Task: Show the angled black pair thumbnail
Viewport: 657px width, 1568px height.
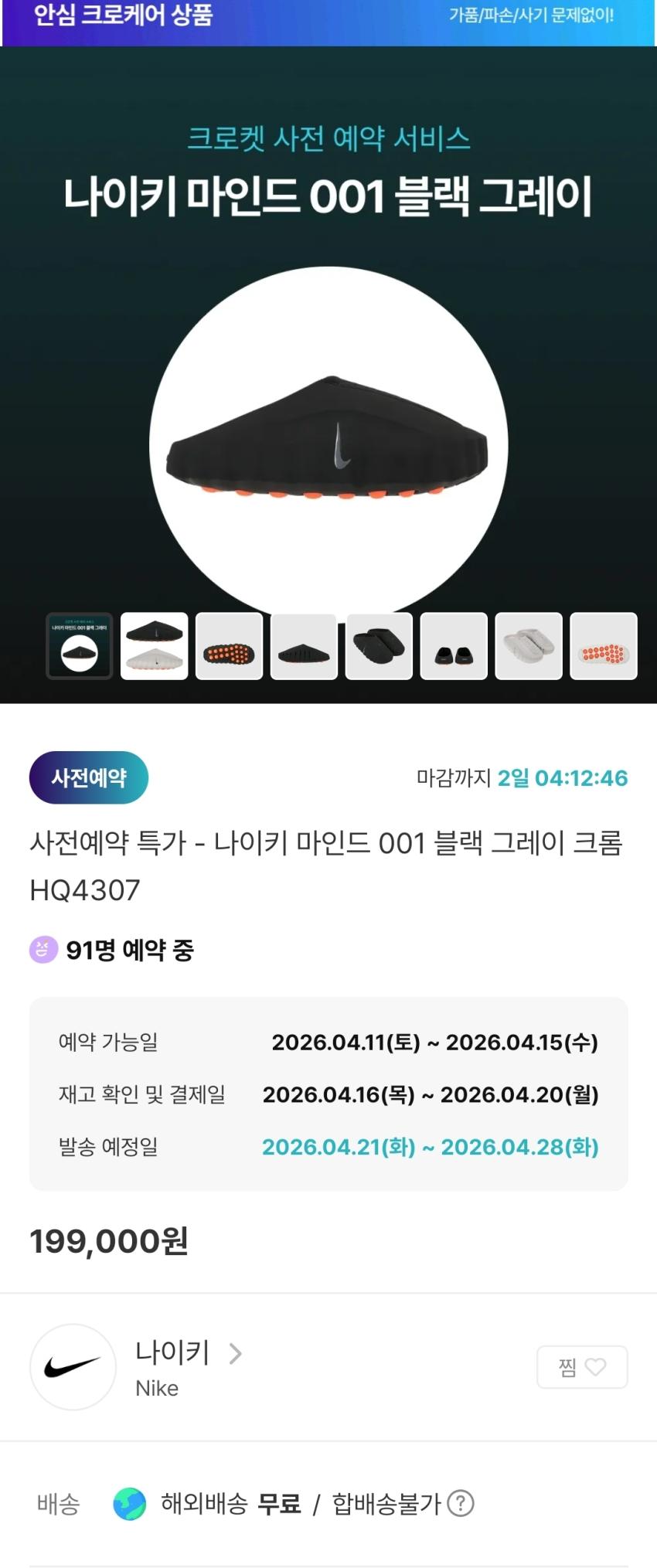Action: 379,646
